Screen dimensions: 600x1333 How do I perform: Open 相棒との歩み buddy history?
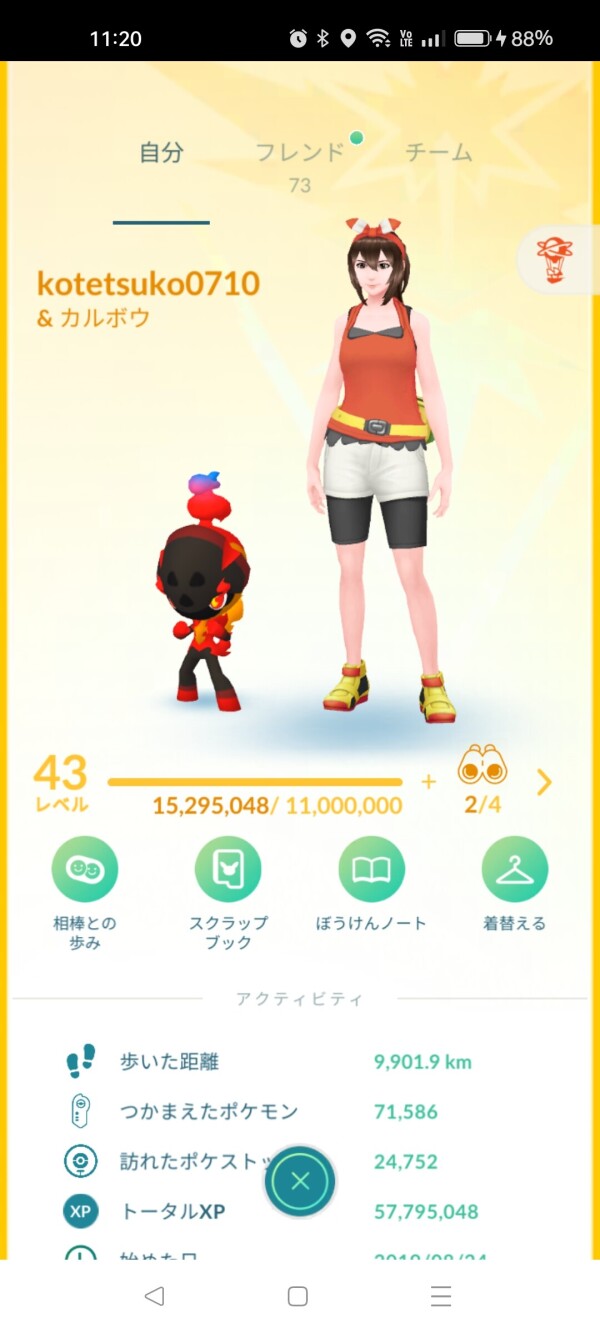point(85,870)
